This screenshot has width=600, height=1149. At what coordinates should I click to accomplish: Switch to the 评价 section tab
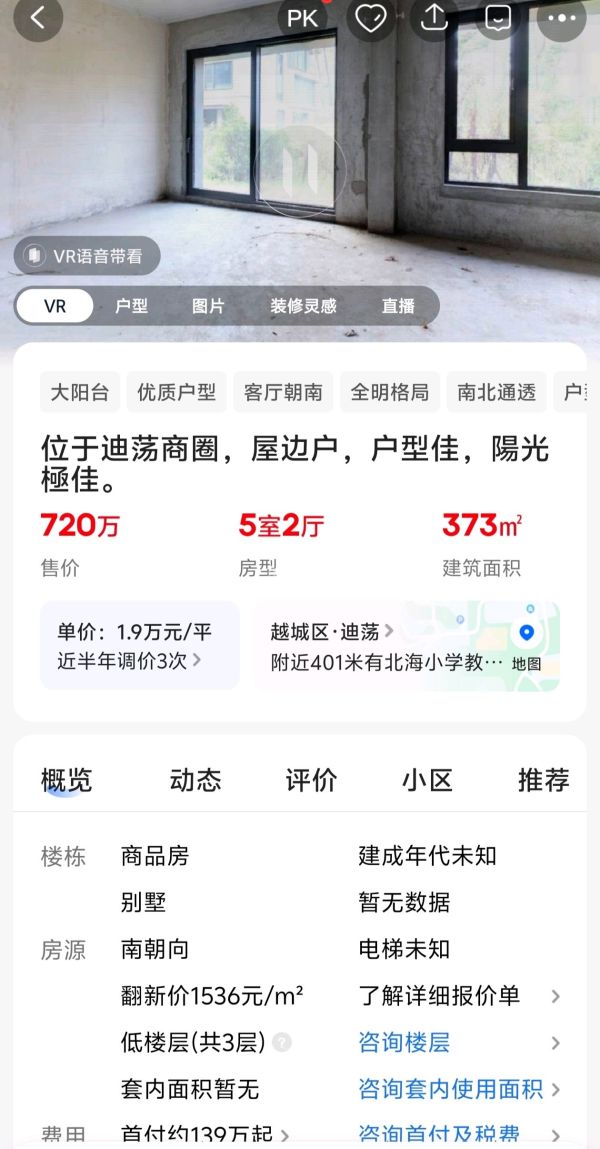(x=311, y=780)
